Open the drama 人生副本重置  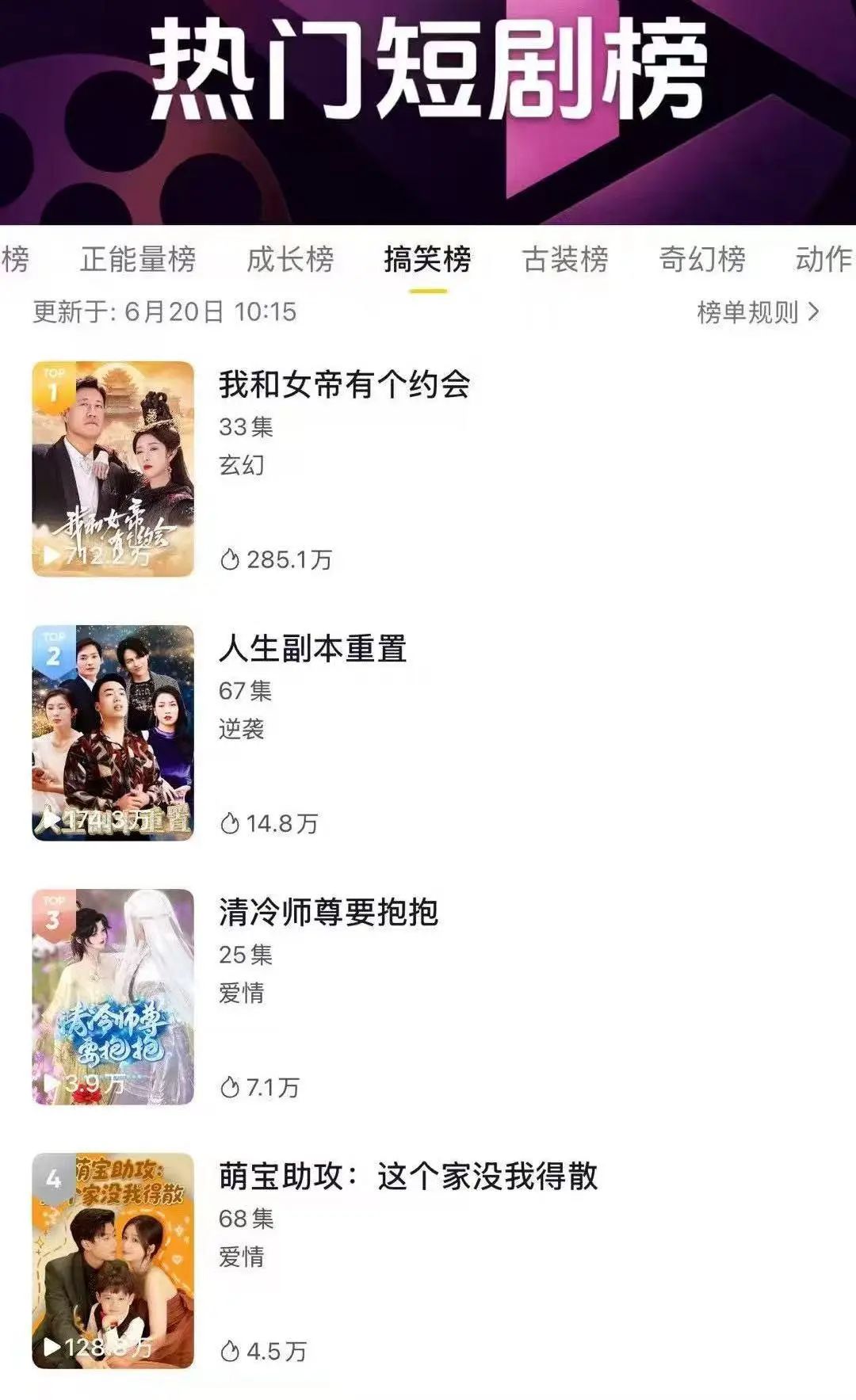[312, 649]
